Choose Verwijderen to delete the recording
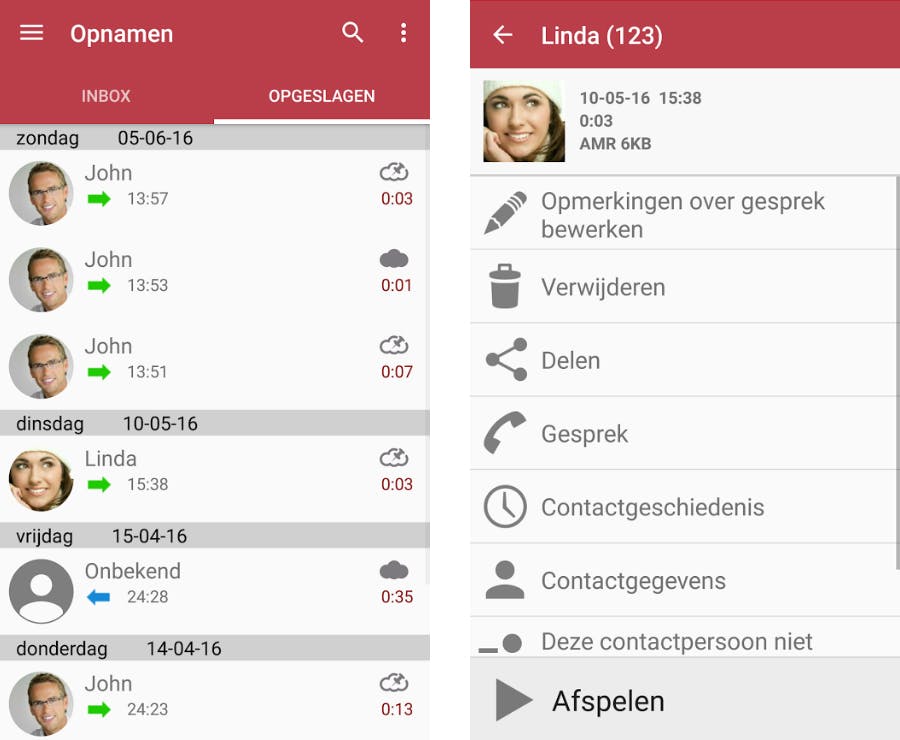 coord(683,287)
